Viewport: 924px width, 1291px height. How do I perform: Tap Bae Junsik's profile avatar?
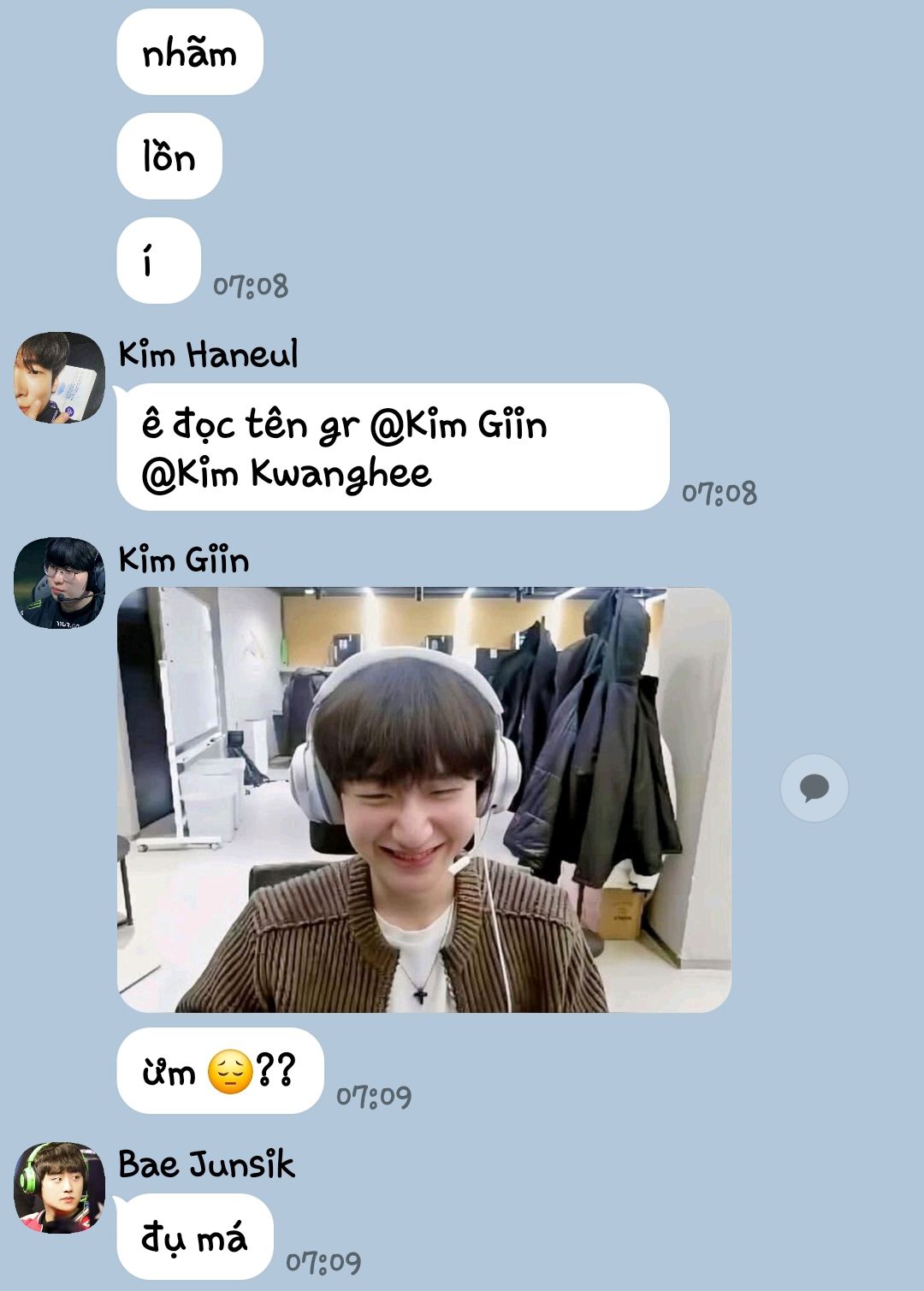[59, 1187]
